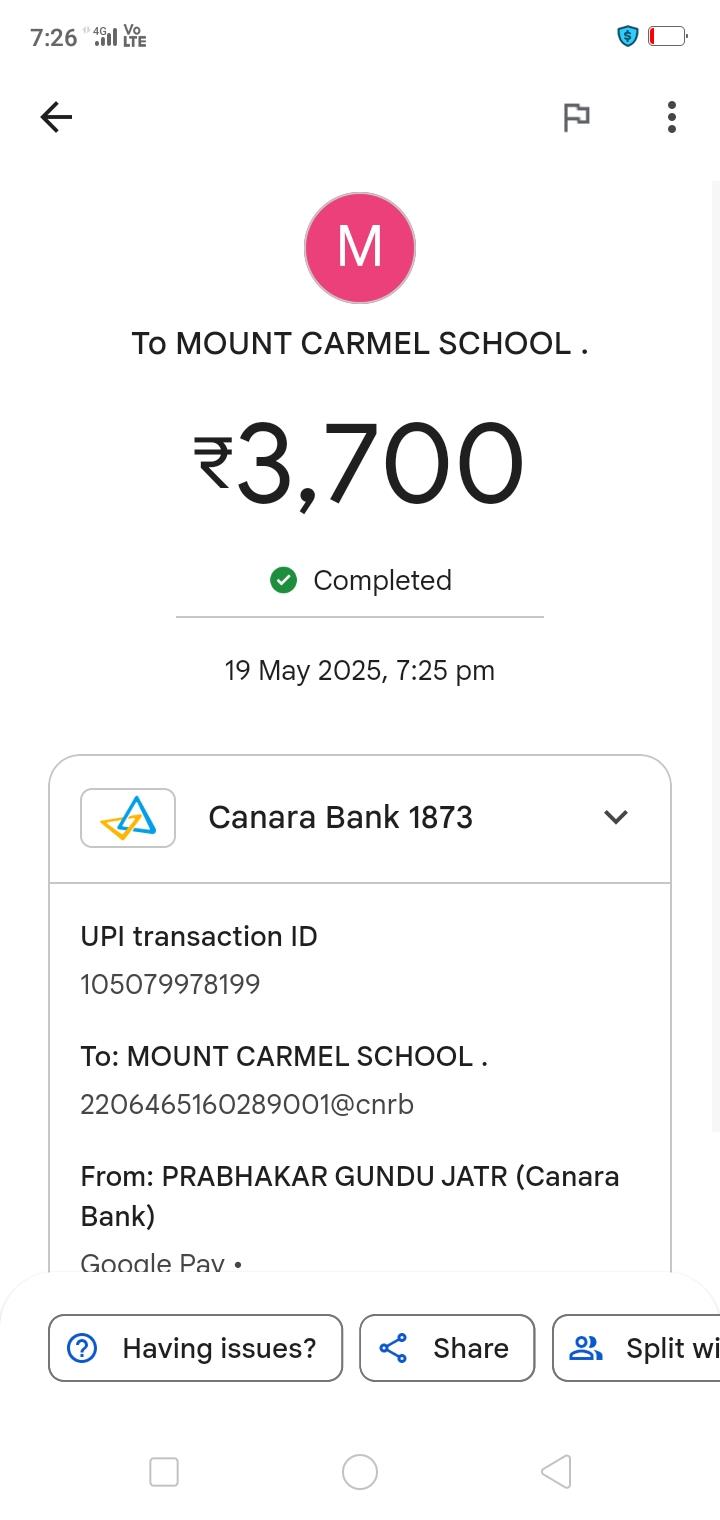
Task: Collapse the Canara Bank 1873 details chevron
Action: pos(616,817)
